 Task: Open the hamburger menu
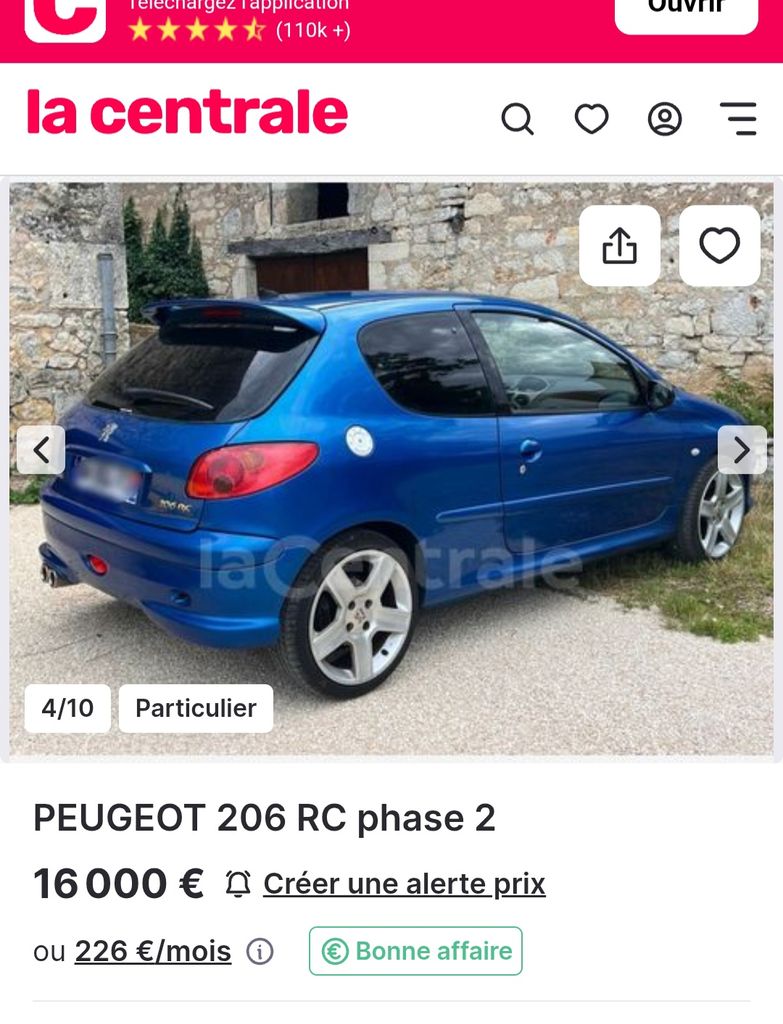point(739,119)
